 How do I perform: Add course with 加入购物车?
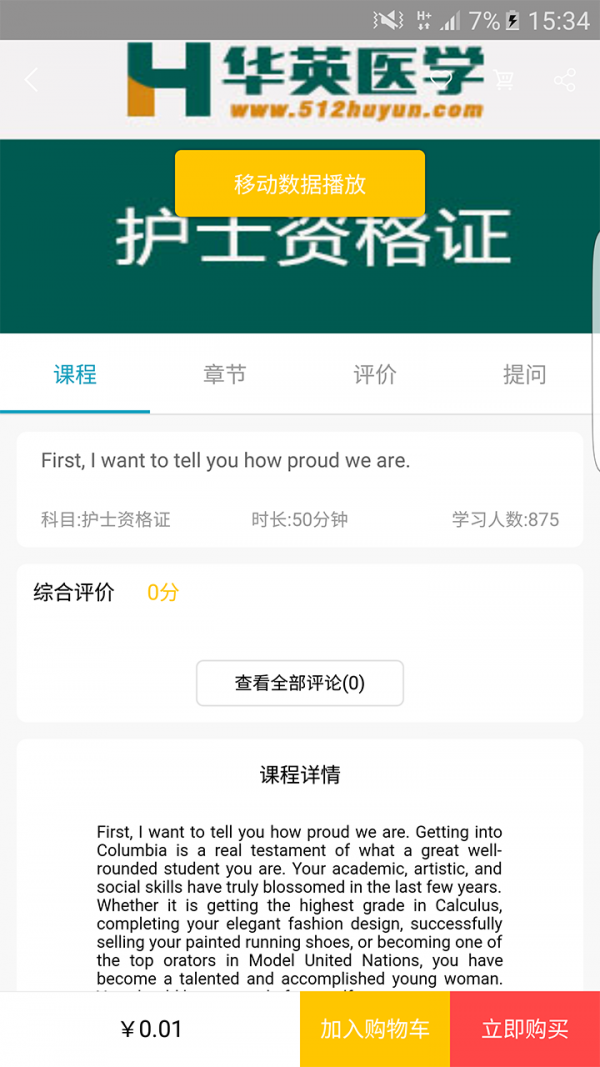pos(375,1029)
